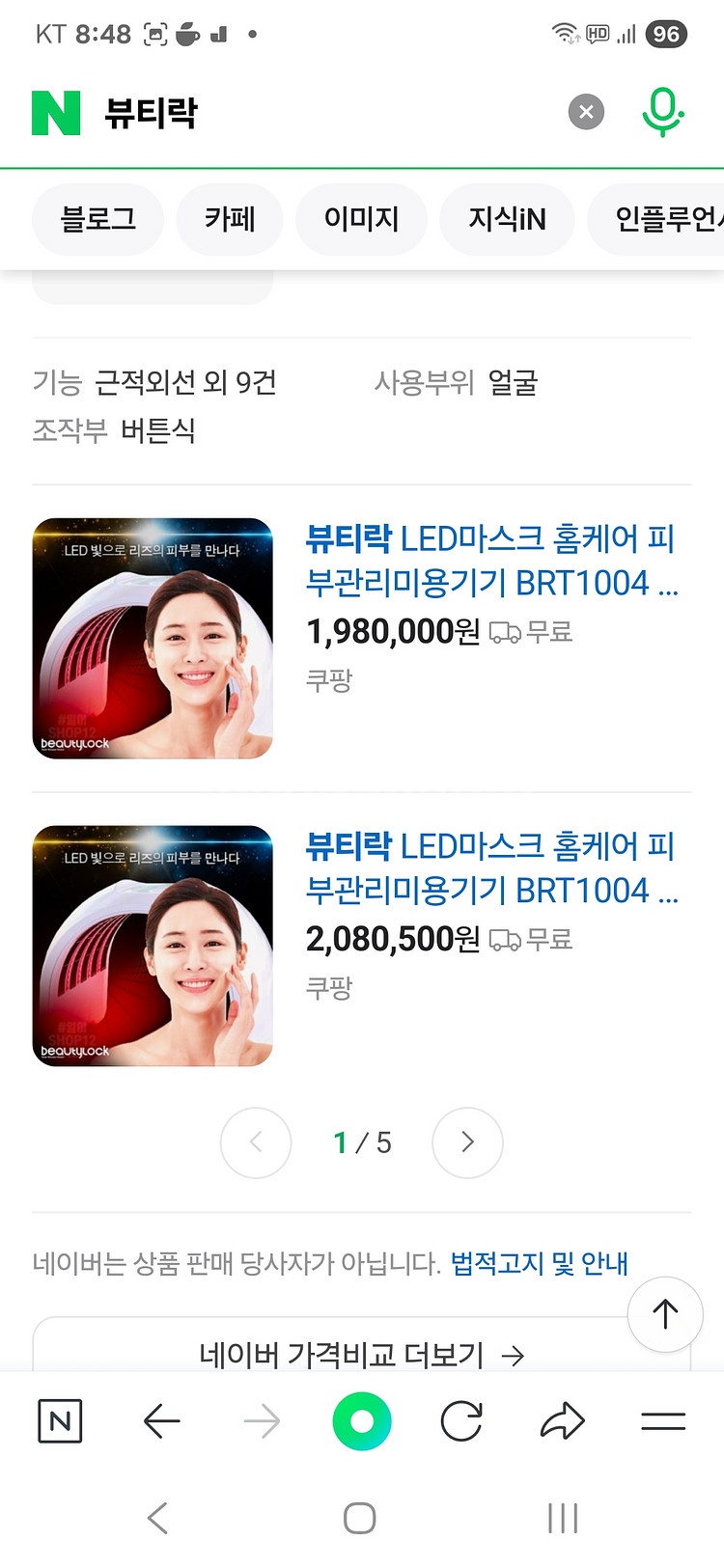Clear the search query 뷰티락
This screenshot has width=724, height=1568.
(x=586, y=112)
